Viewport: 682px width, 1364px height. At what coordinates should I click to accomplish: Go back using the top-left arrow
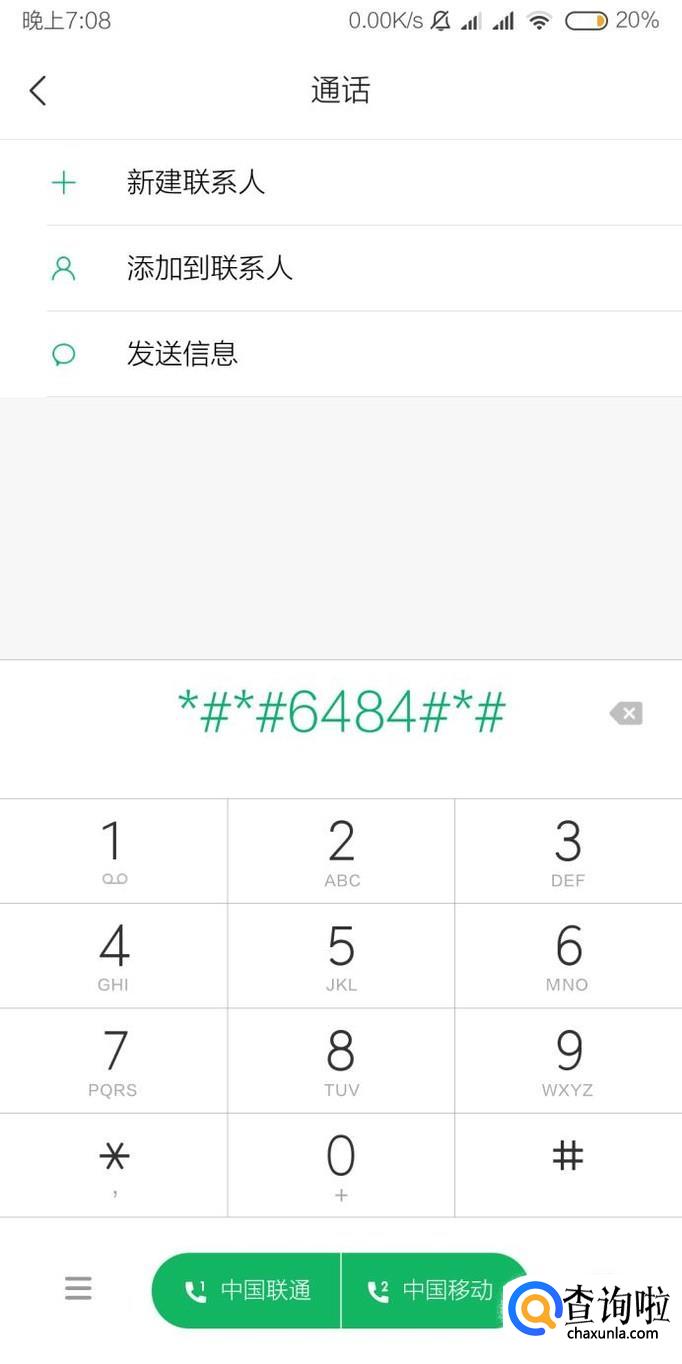(x=38, y=90)
